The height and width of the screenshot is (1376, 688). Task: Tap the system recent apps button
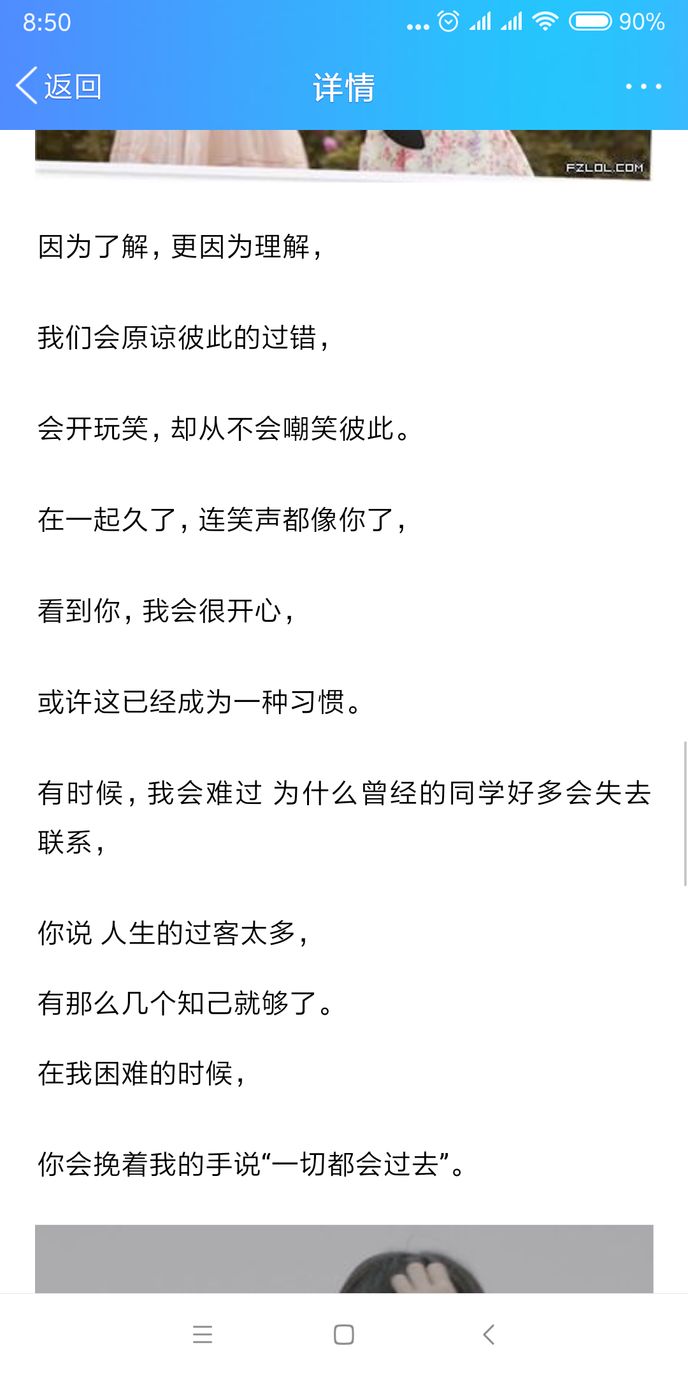point(203,1334)
